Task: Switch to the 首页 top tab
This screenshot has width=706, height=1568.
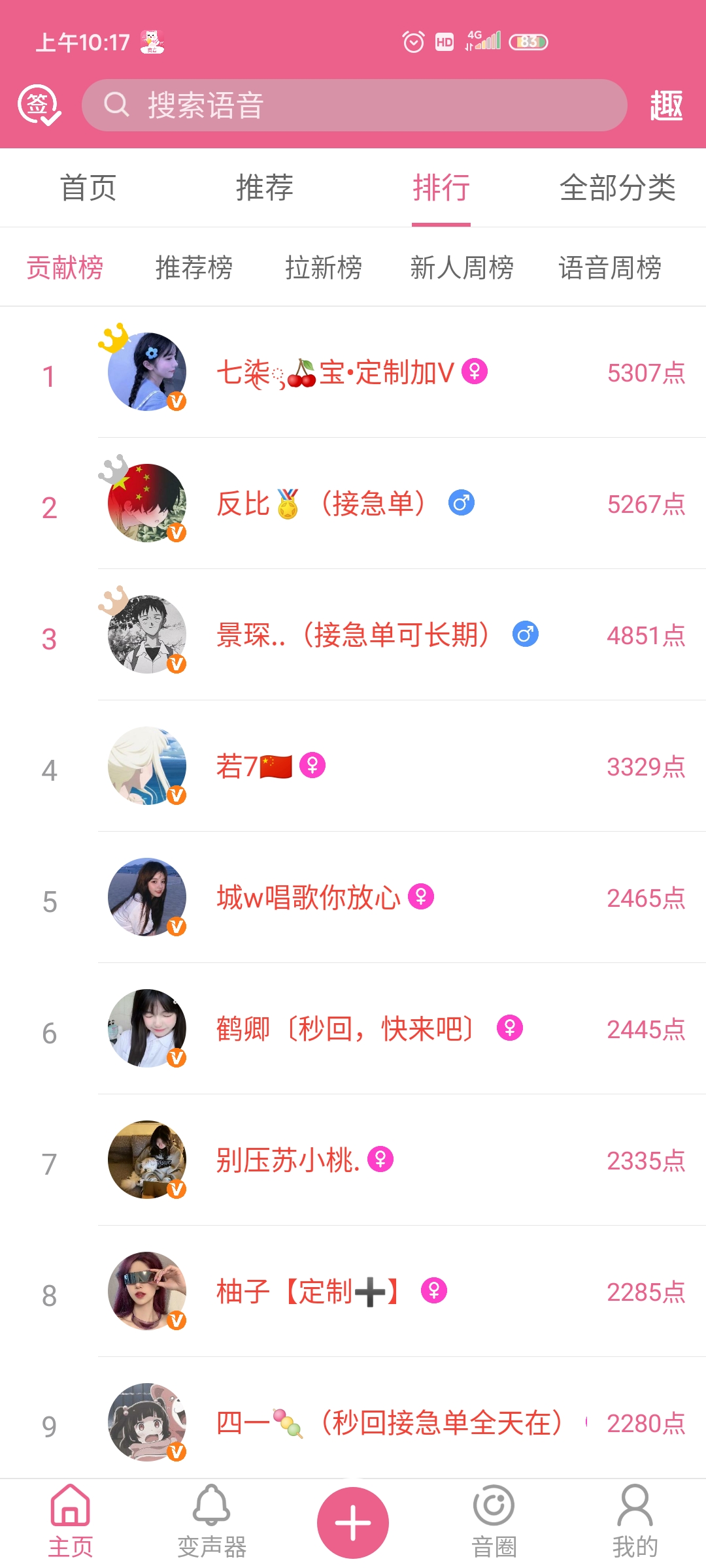Action: 88,188
